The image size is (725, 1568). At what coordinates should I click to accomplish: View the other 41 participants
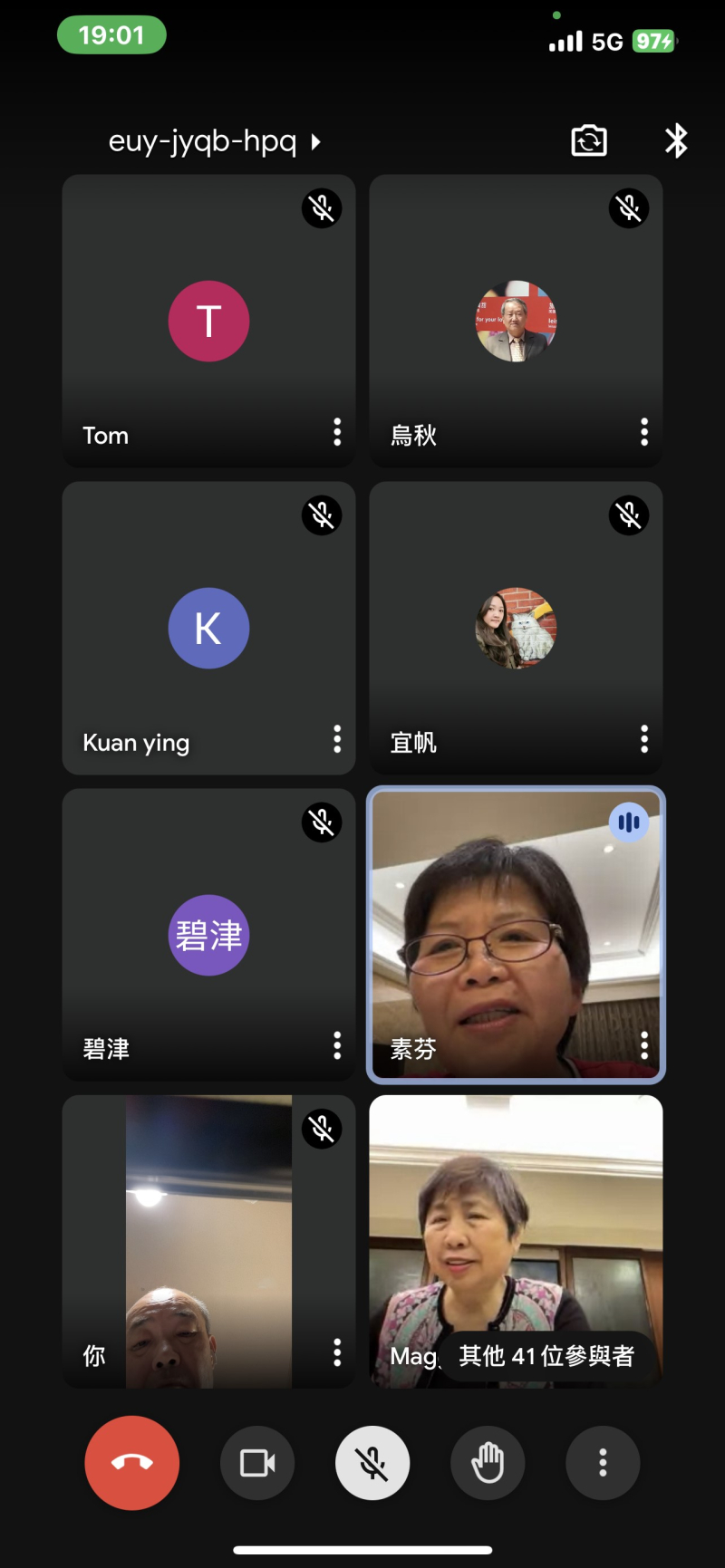coord(546,1356)
